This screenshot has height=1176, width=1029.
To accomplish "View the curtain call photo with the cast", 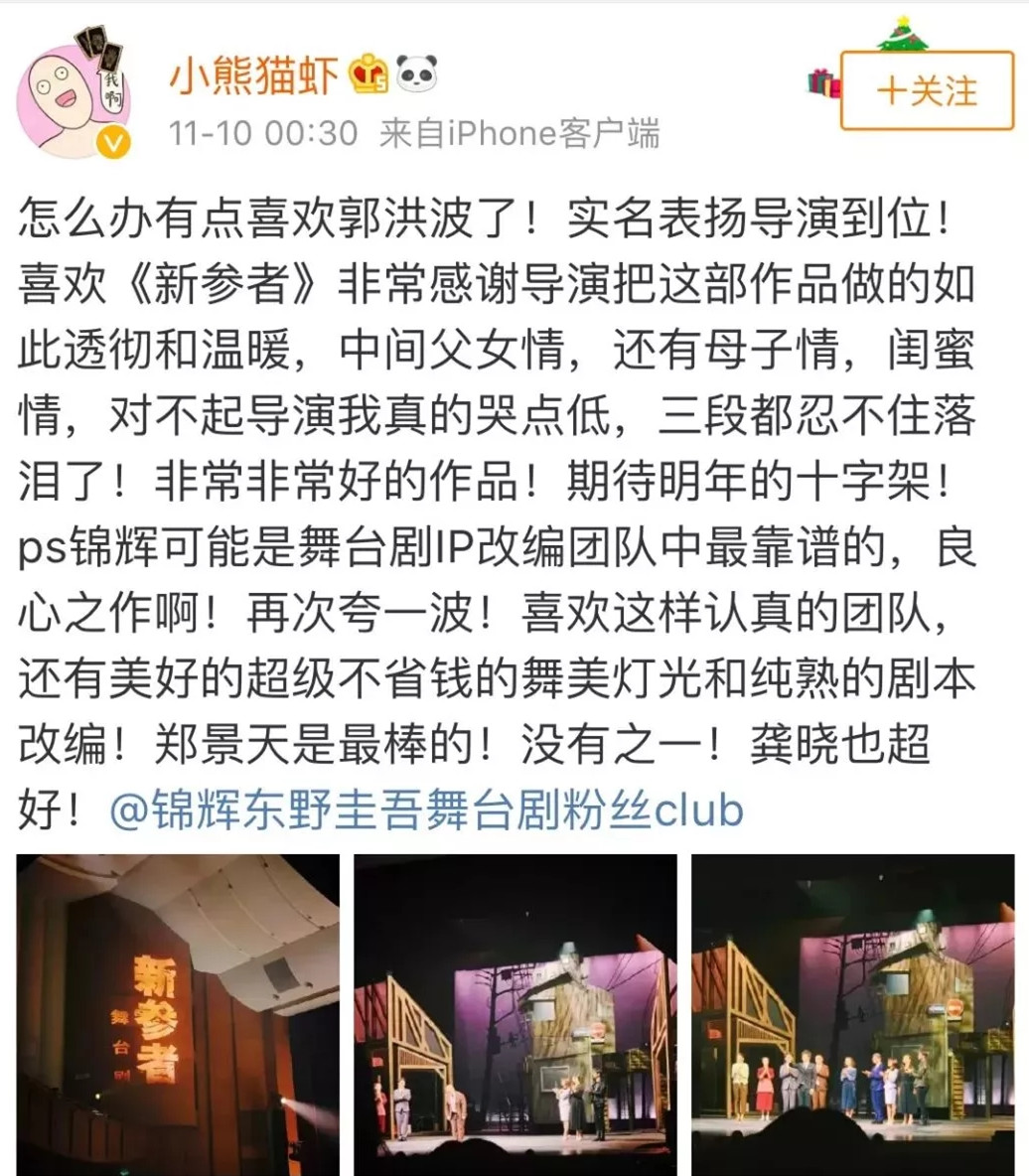I will pos(852,1013).
